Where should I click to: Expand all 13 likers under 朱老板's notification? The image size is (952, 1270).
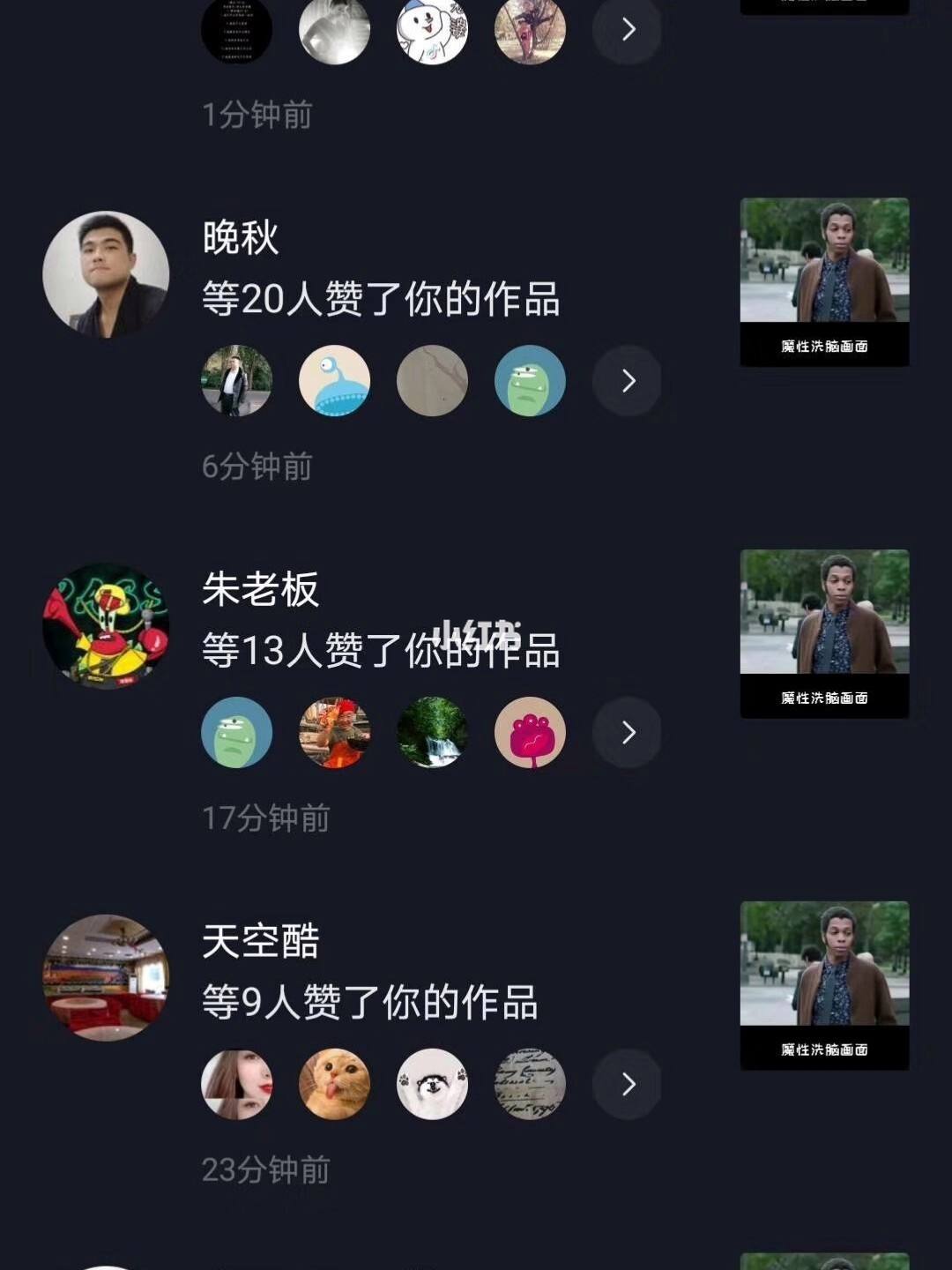coord(628,733)
